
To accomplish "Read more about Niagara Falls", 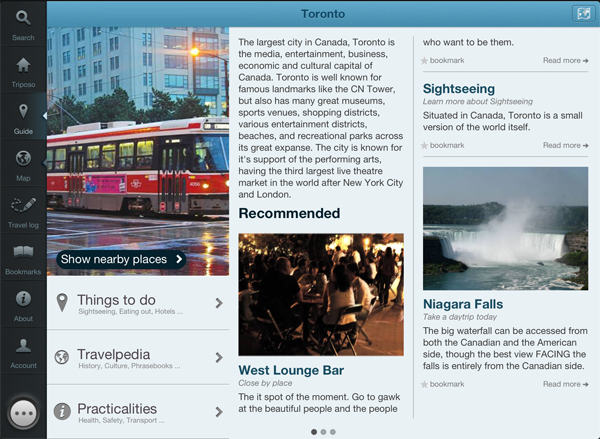I will [566, 384].
